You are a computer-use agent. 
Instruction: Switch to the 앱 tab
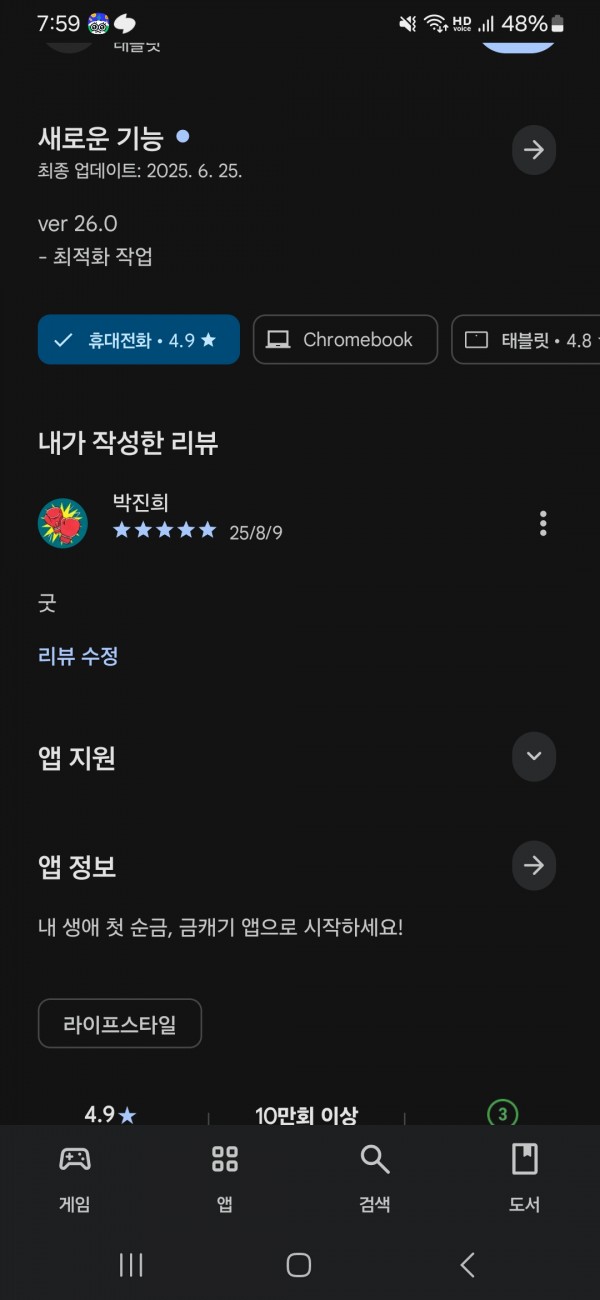225,1178
